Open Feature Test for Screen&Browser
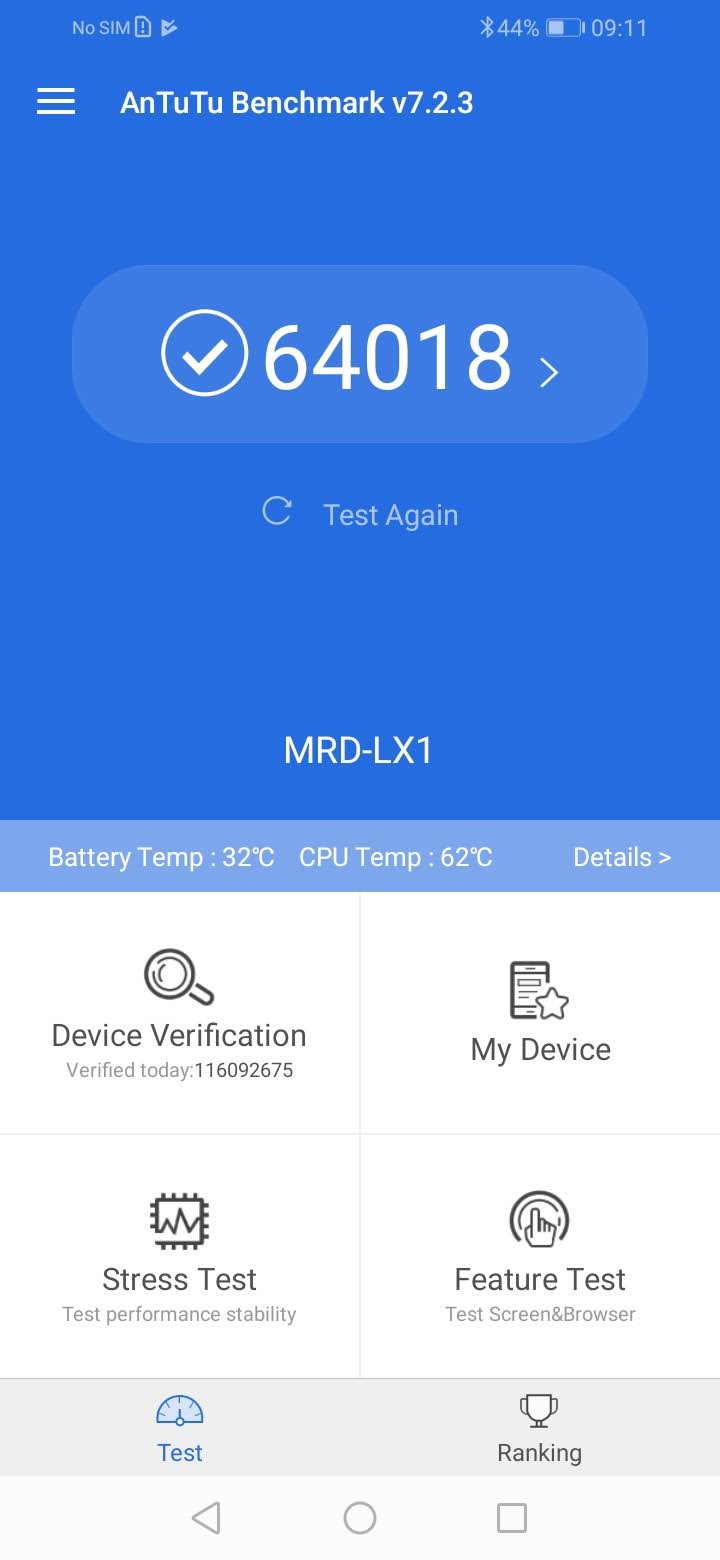The width and height of the screenshot is (720, 1560). [540, 1257]
